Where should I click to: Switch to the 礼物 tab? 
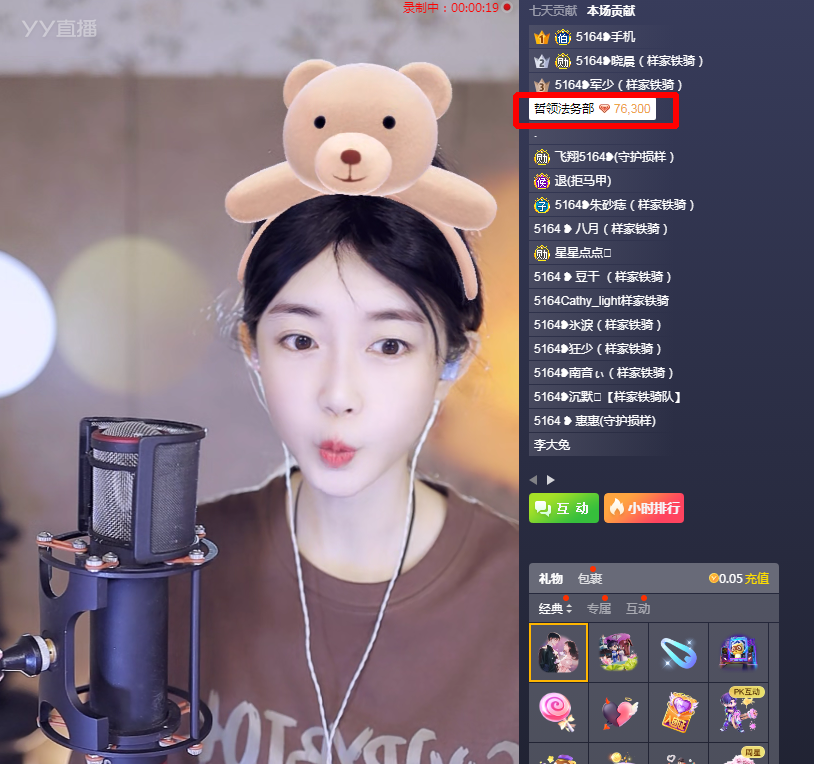[550, 579]
